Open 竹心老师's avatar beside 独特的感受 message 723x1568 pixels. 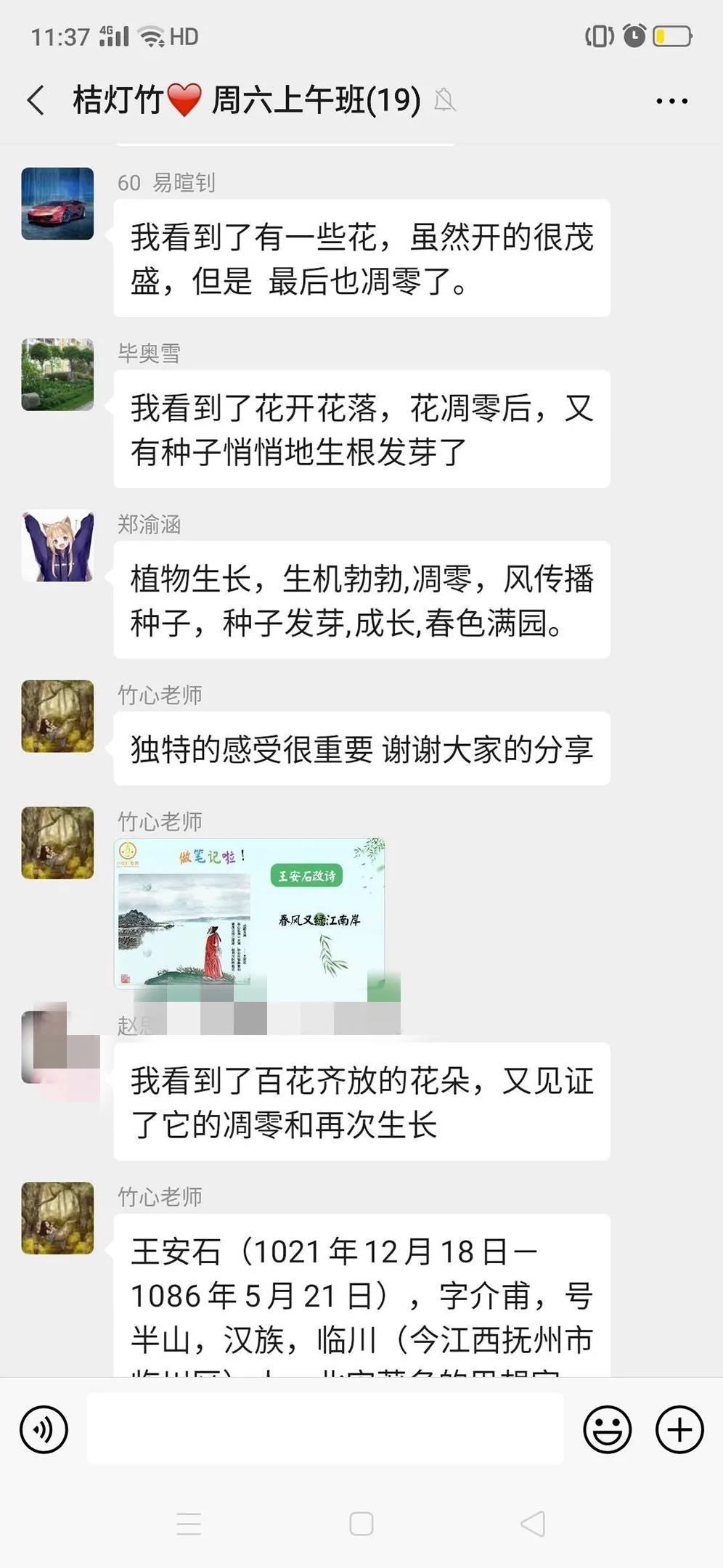[x=57, y=716]
